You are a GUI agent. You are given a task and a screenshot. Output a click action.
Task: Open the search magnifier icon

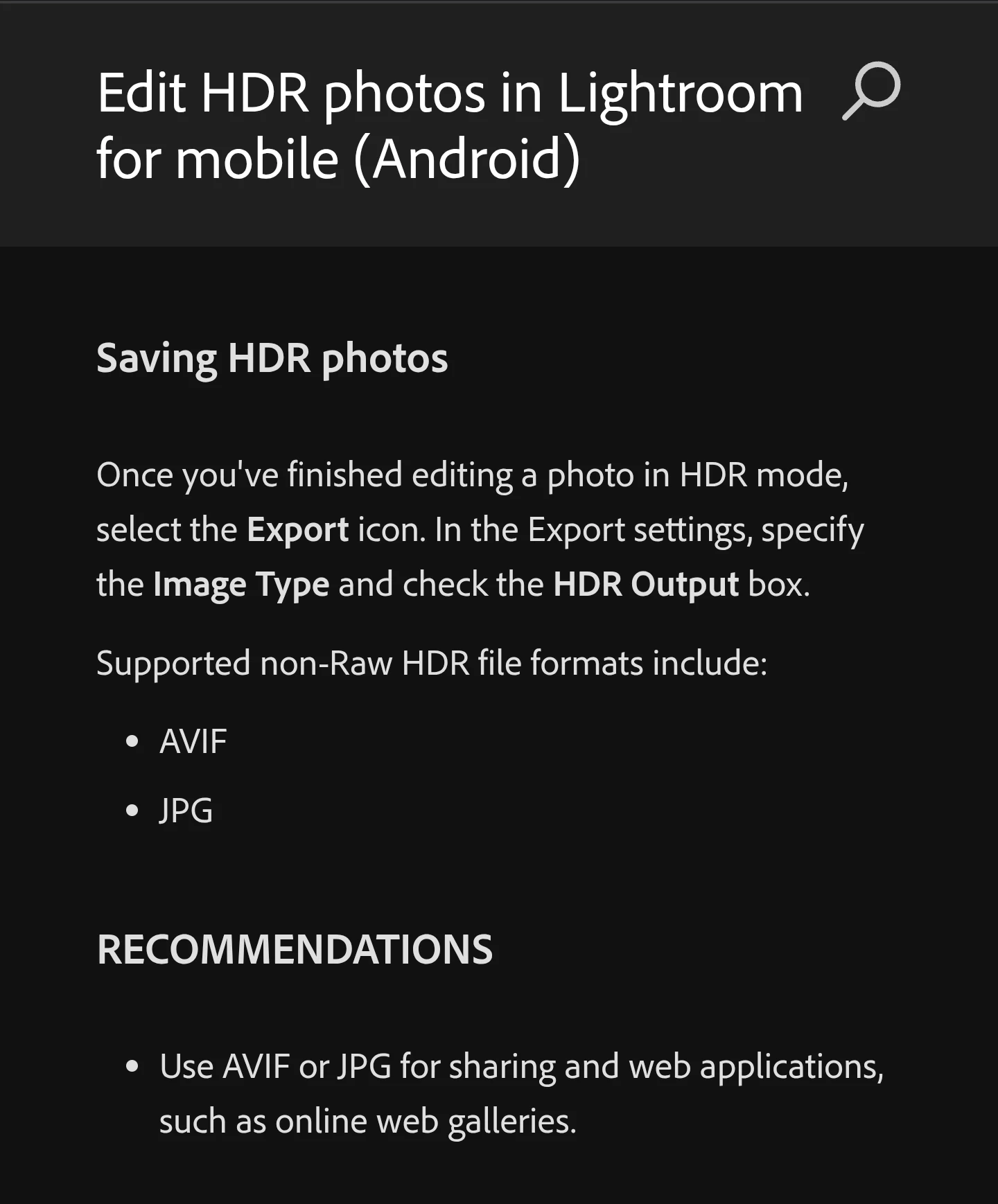(x=871, y=91)
